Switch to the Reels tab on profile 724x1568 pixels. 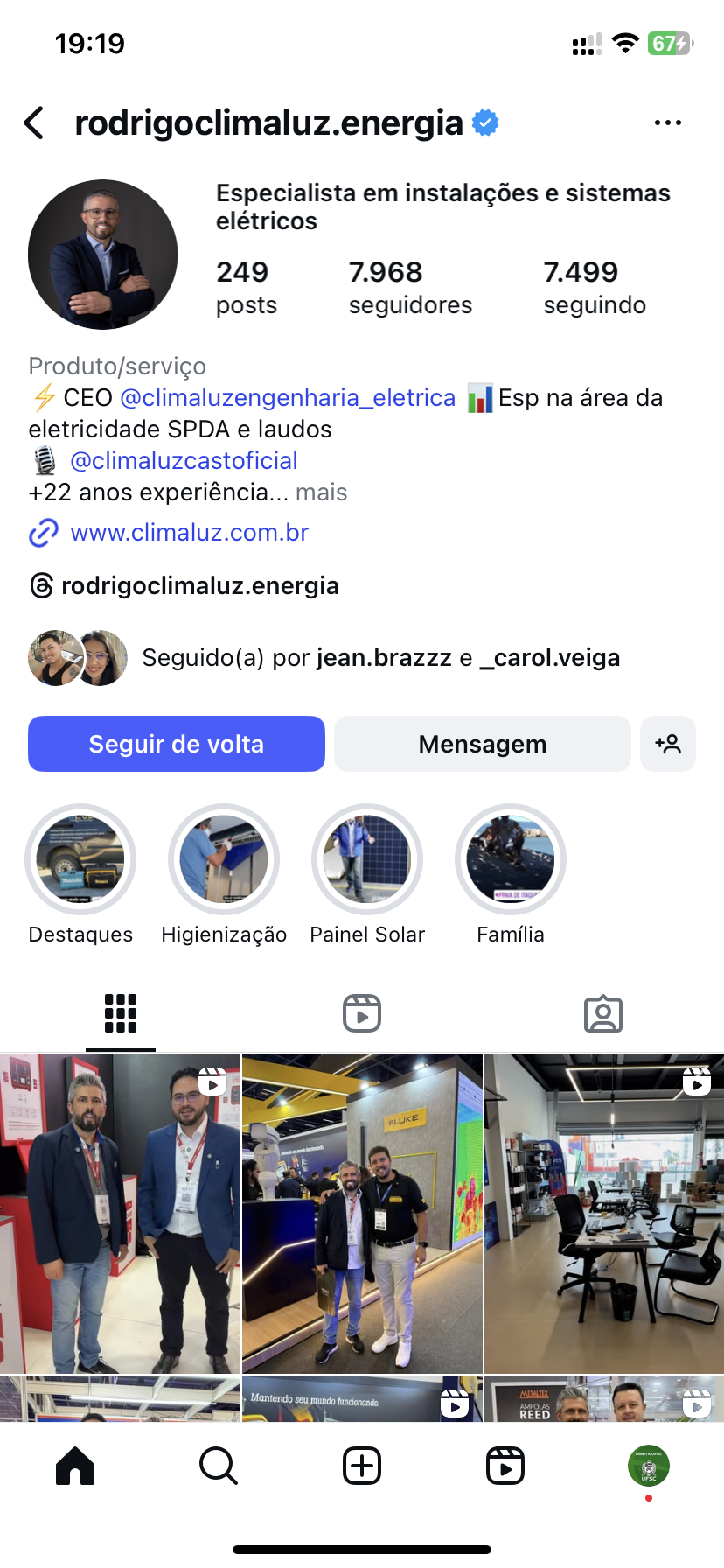[x=362, y=1013]
